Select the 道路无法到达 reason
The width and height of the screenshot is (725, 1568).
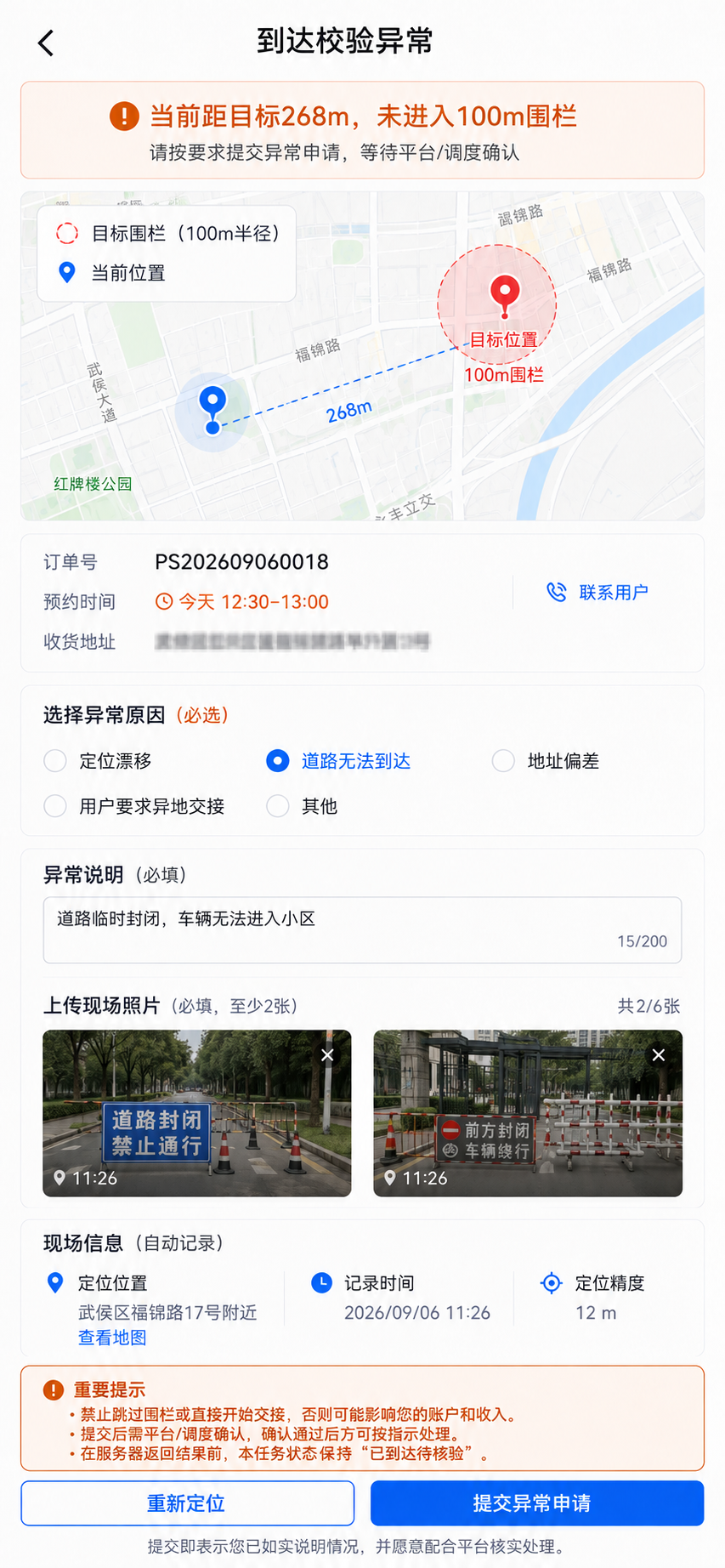coord(338,760)
